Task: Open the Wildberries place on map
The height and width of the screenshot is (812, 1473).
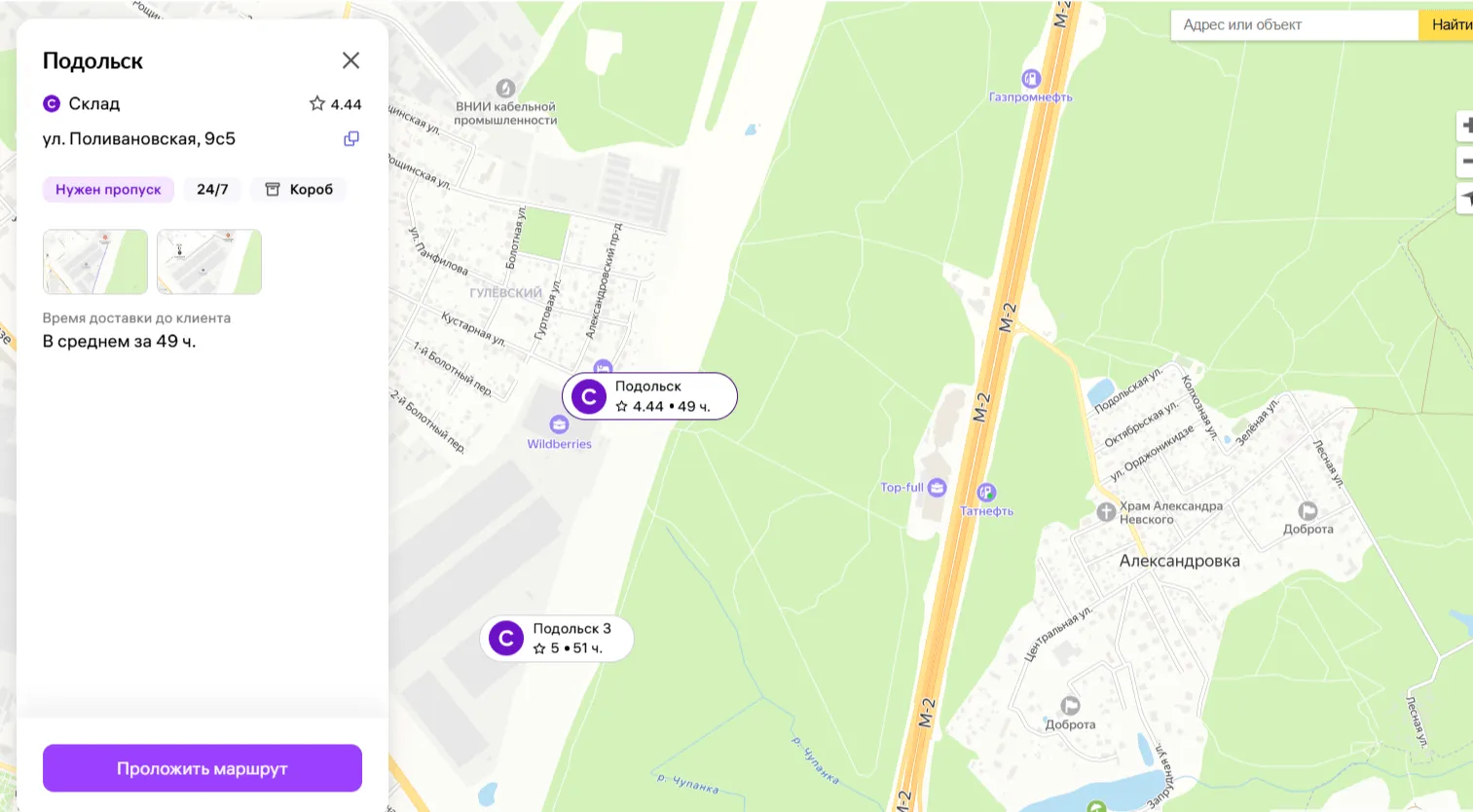Action: click(559, 425)
